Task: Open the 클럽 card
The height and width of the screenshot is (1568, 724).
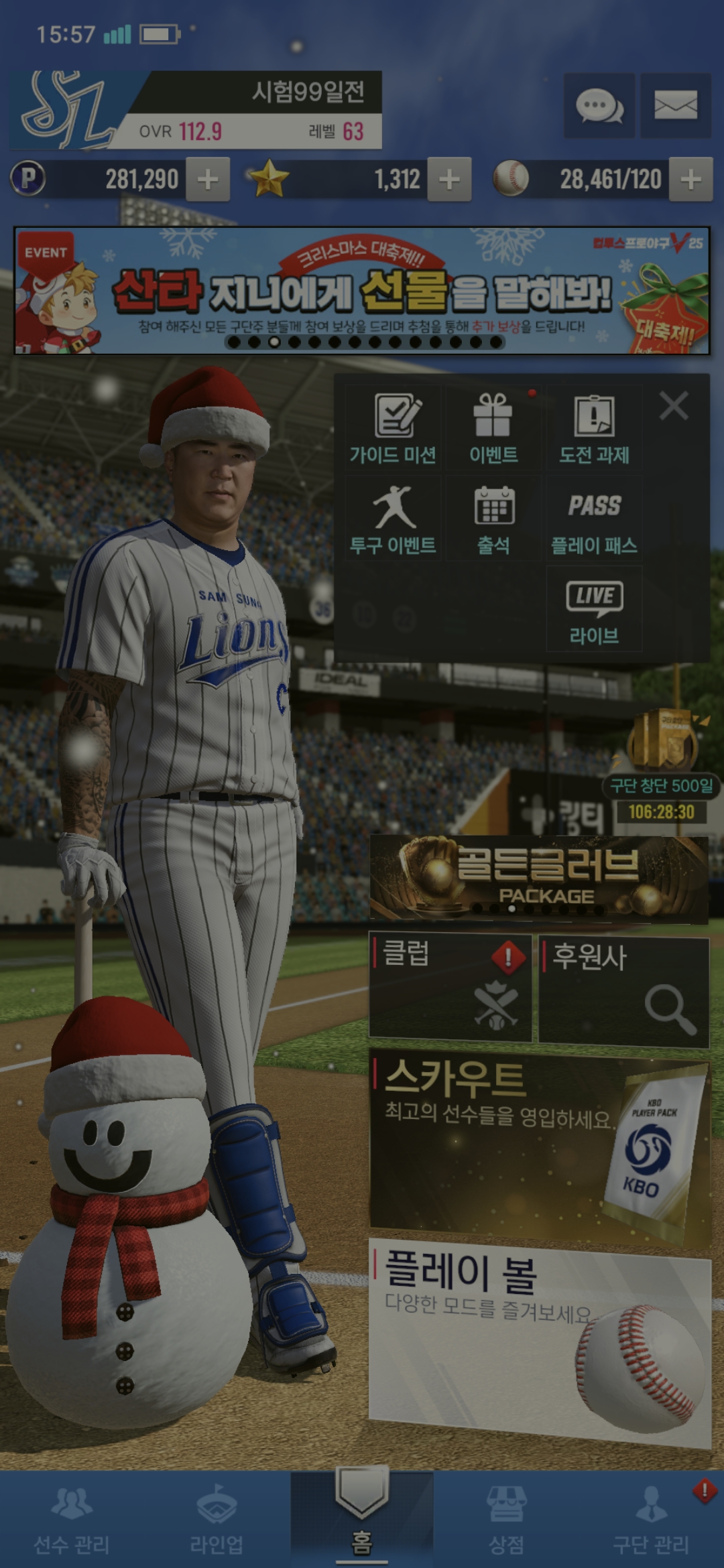Action: pos(450,988)
